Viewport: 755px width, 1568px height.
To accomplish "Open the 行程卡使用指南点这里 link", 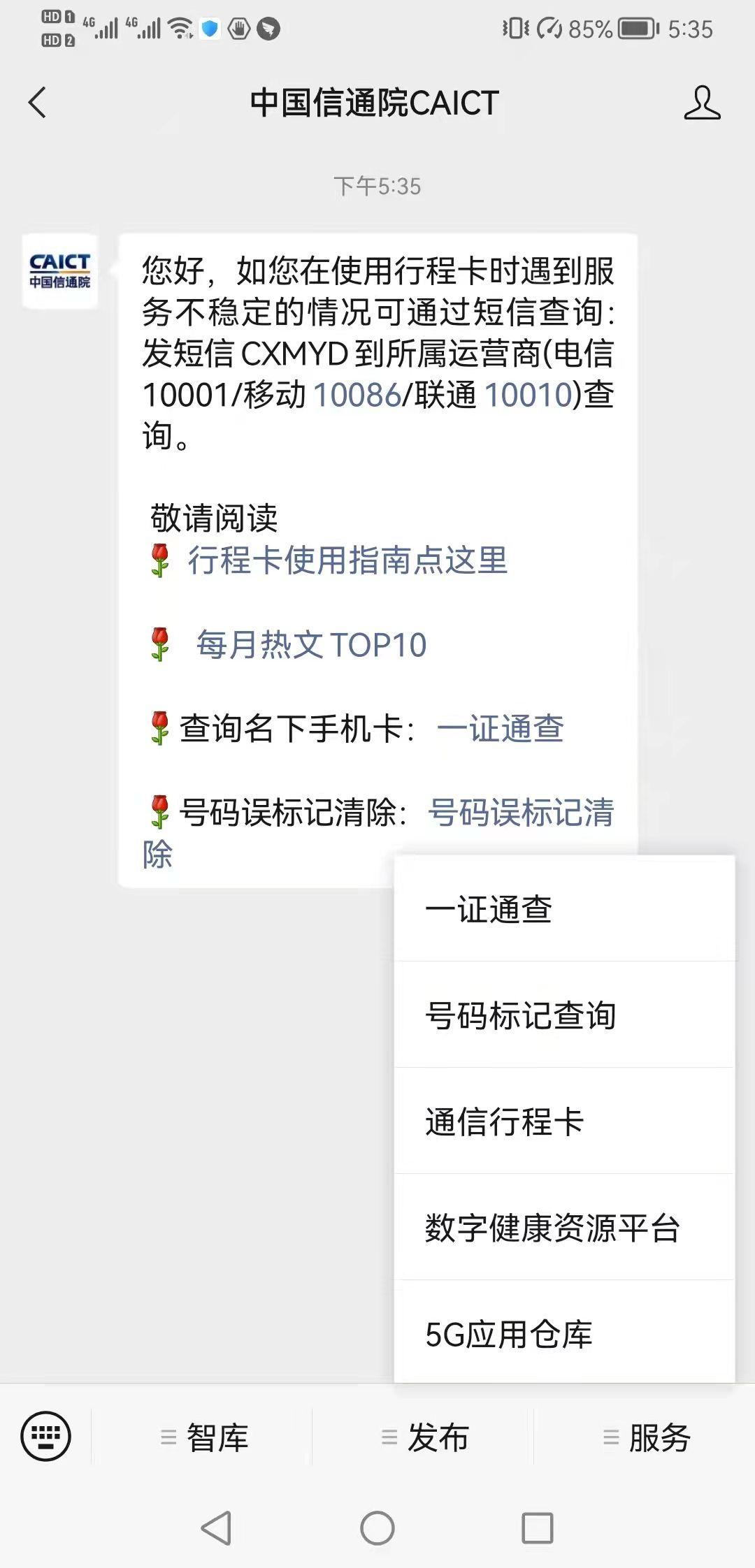I will tap(347, 560).
